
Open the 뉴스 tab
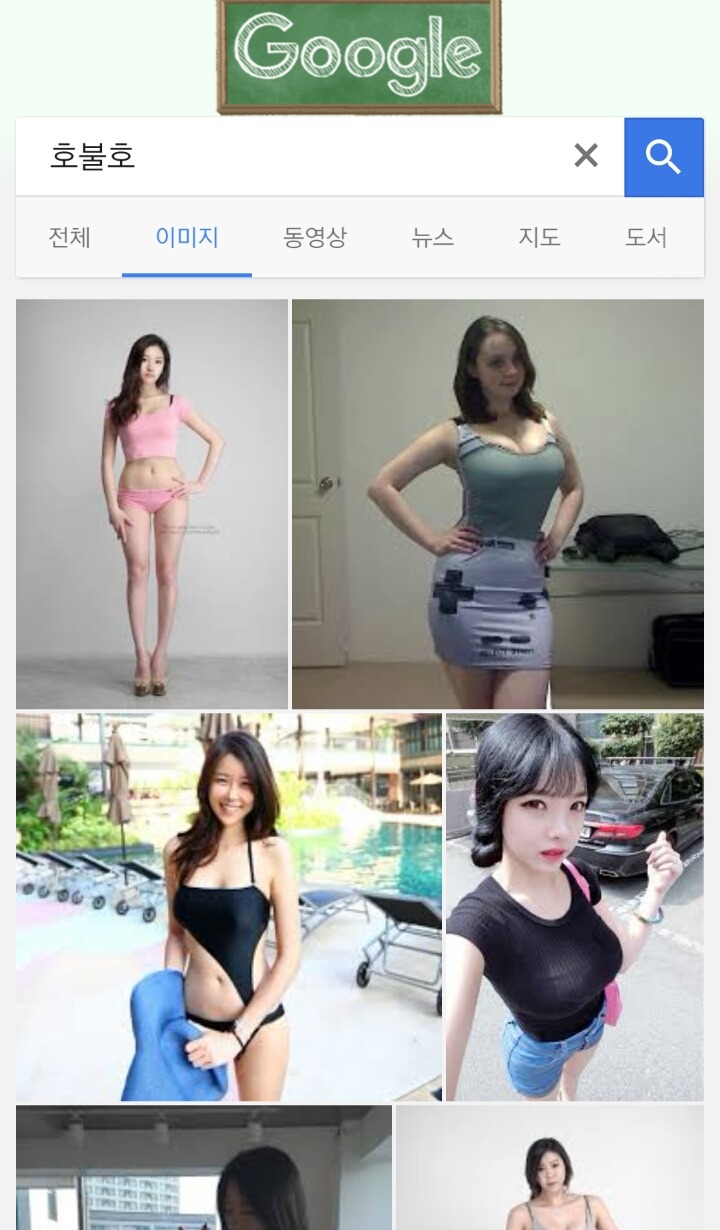click(x=432, y=238)
